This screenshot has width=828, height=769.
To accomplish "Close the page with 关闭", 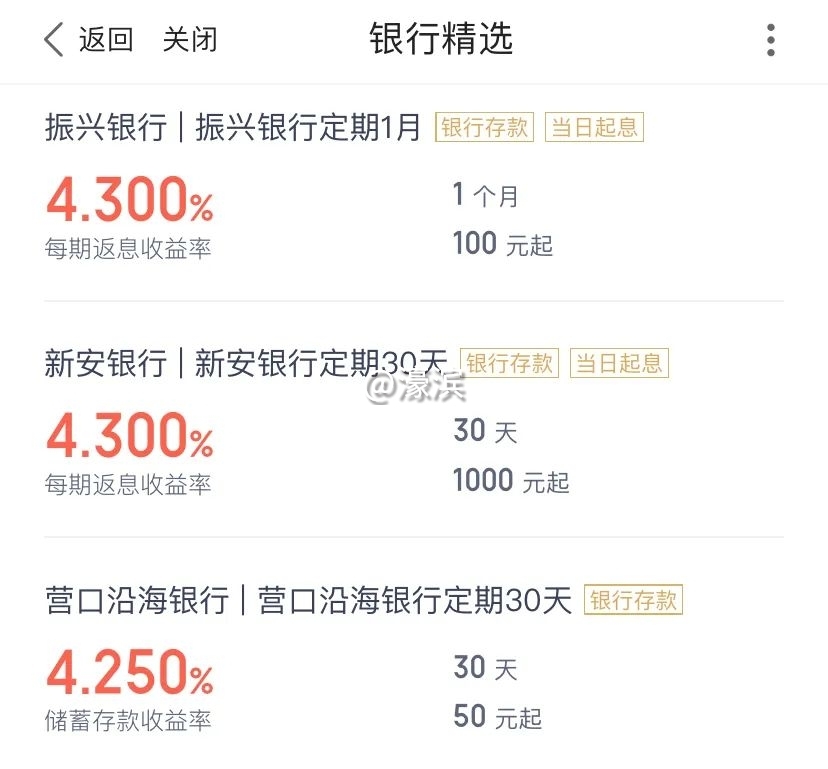I will [190, 40].
